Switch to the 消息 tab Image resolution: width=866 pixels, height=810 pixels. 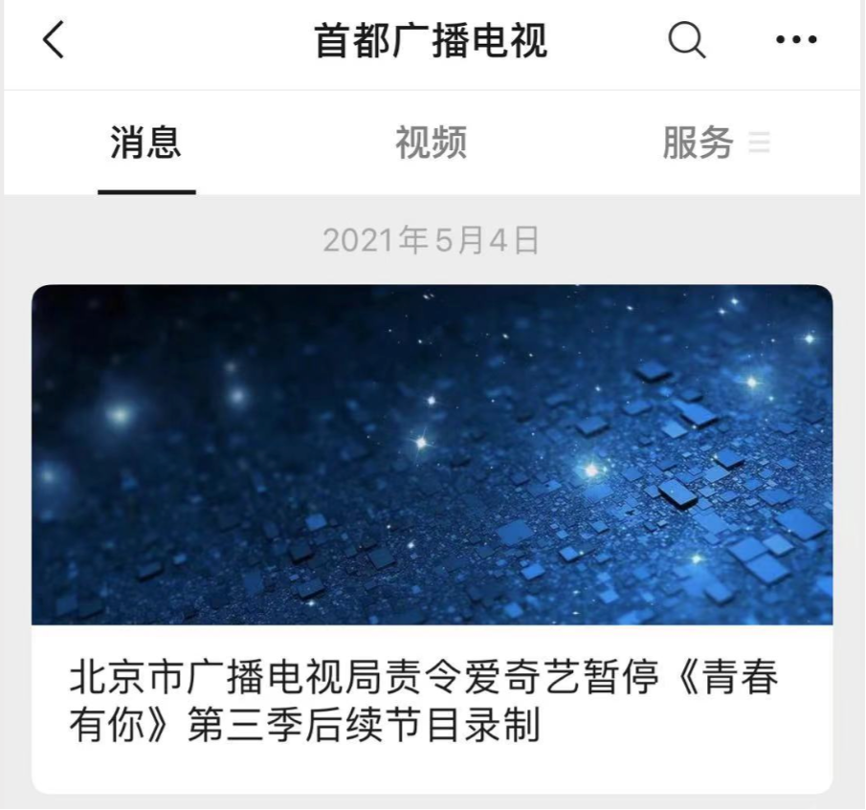[146, 143]
